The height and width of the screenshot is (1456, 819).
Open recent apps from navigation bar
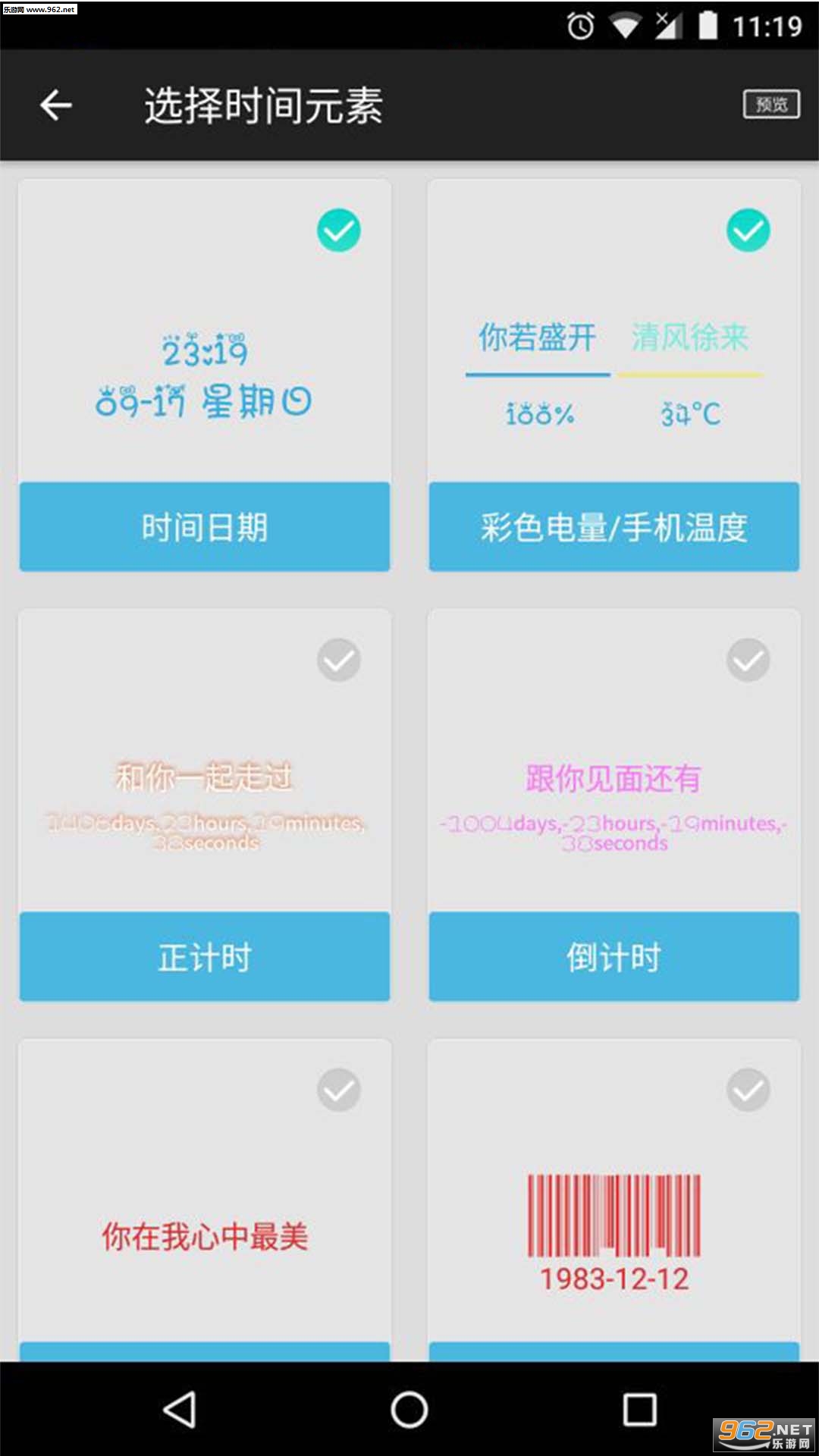[639, 1410]
